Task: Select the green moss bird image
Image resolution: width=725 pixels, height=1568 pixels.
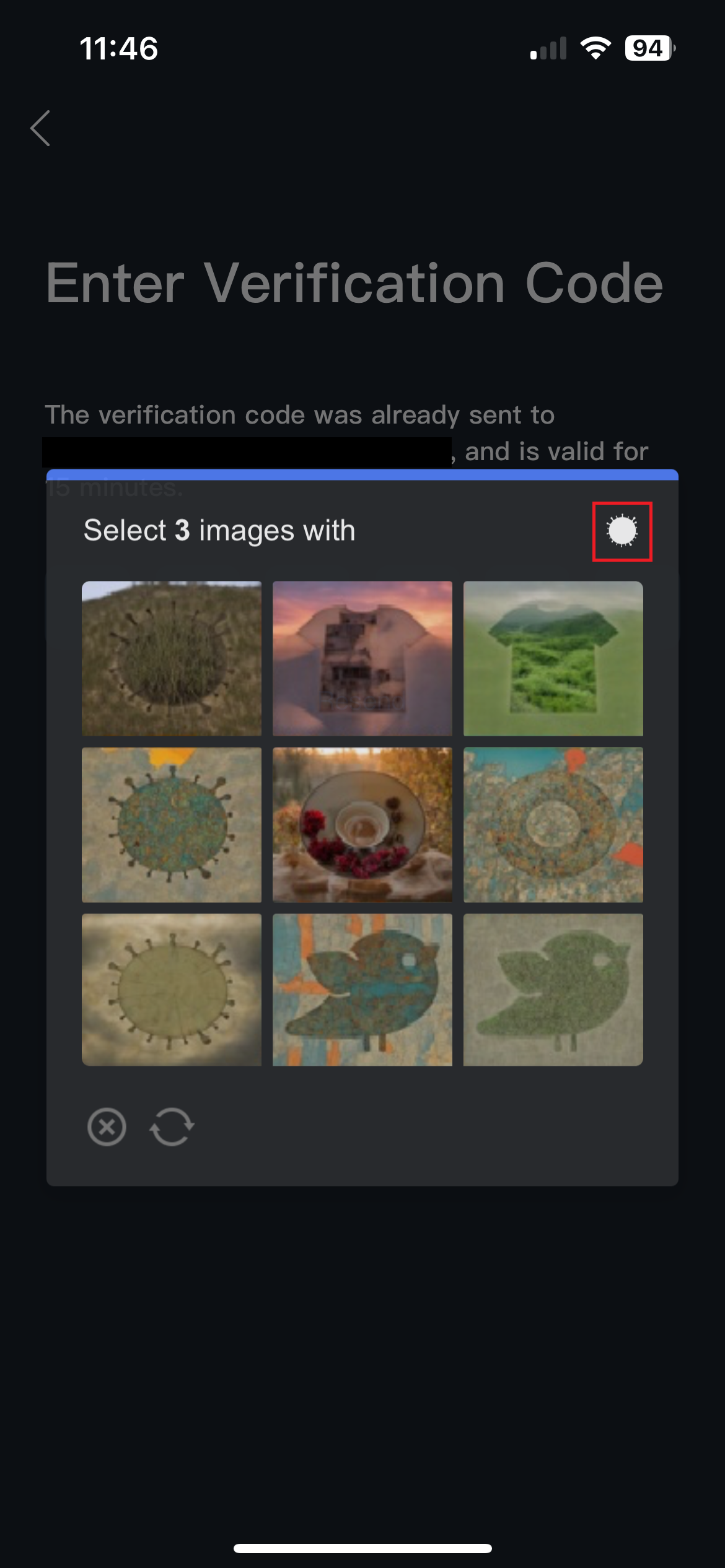Action: click(x=553, y=989)
